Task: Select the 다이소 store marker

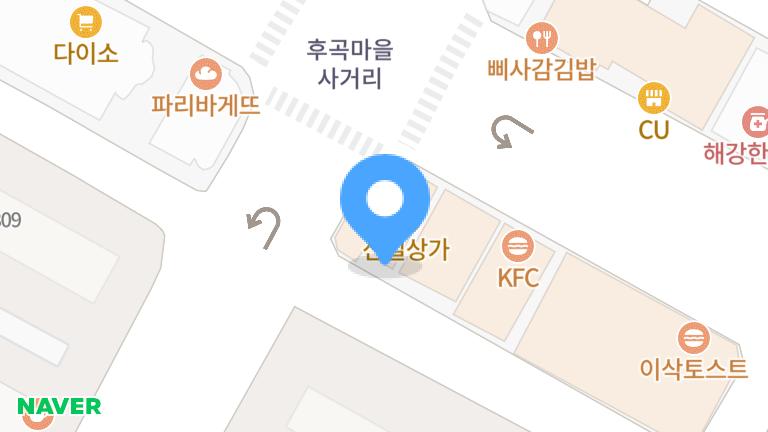Action: pos(86,22)
